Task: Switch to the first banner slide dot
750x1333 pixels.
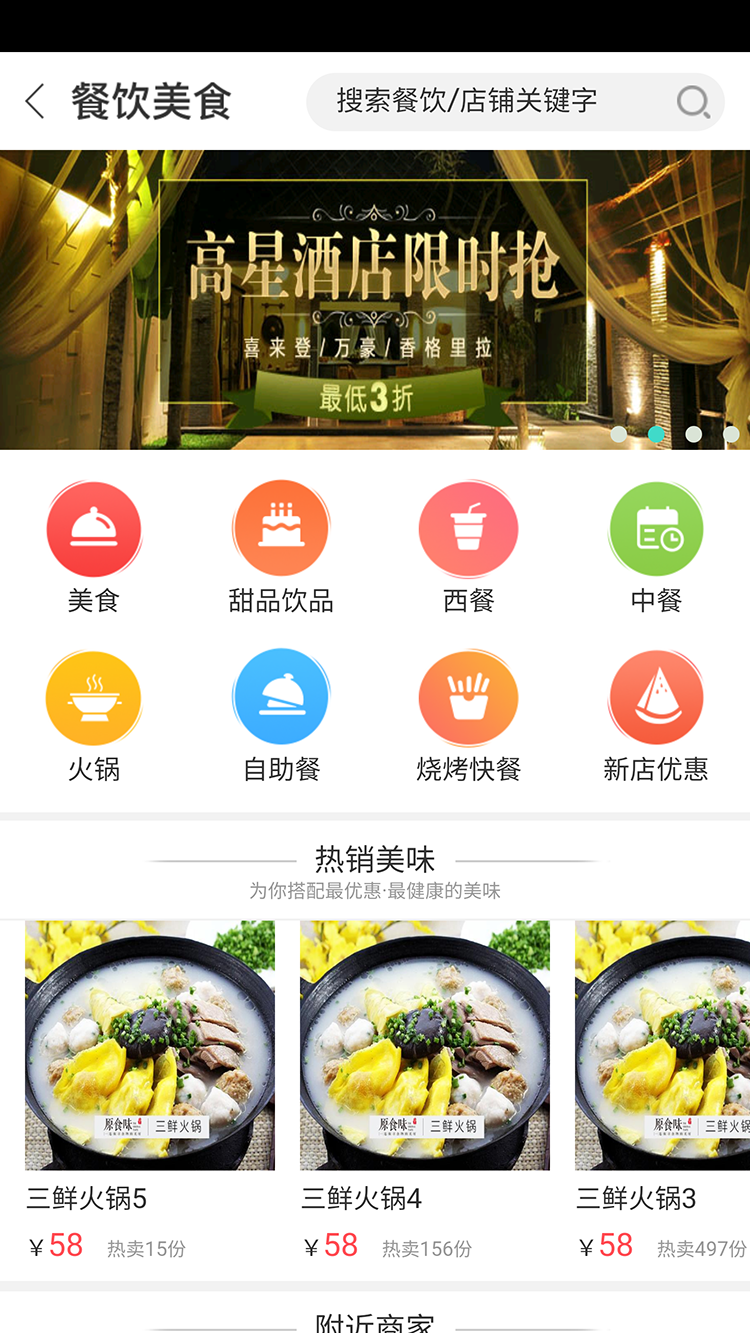Action: pos(620,434)
